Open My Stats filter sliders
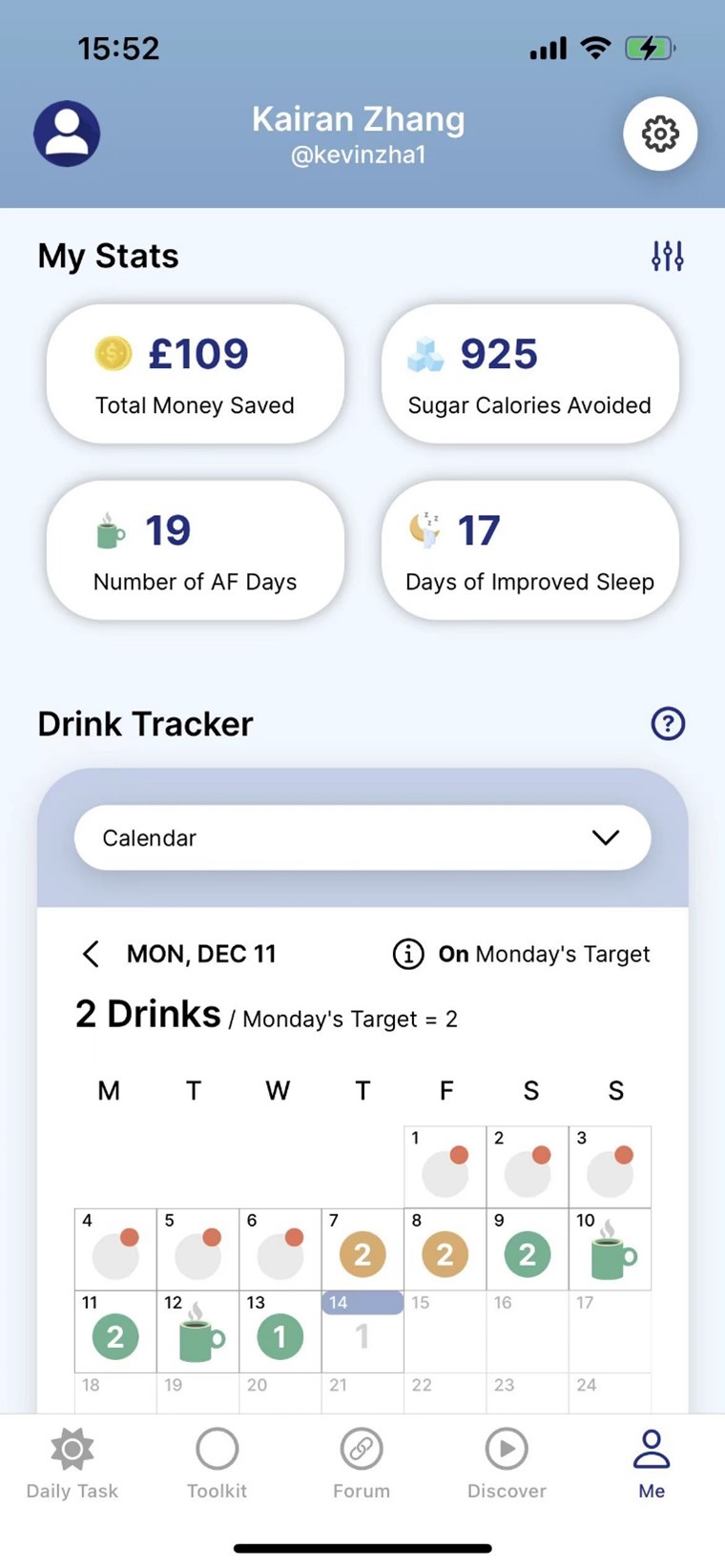 pos(667,256)
